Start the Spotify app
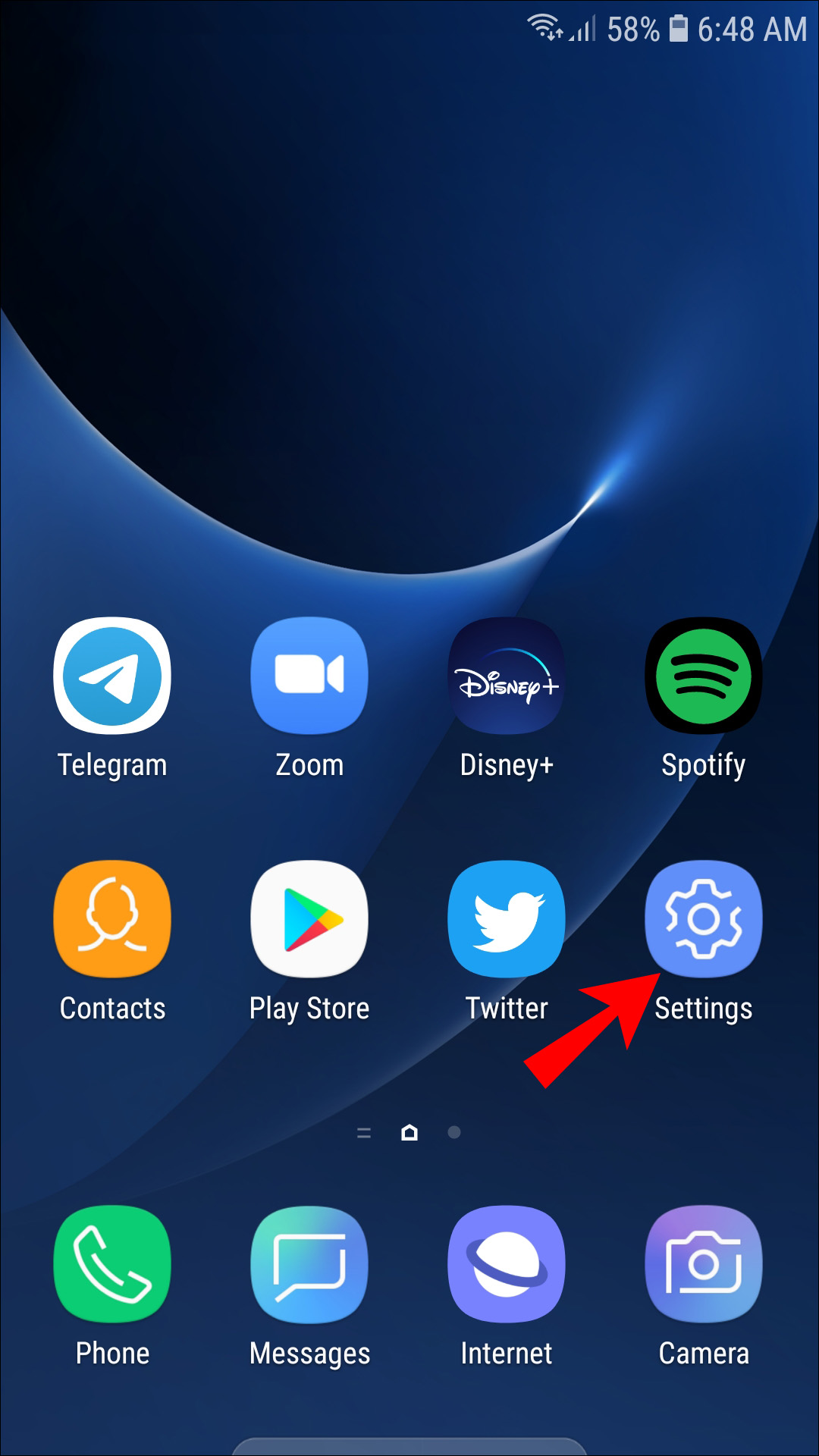 pyautogui.click(x=704, y=676)
